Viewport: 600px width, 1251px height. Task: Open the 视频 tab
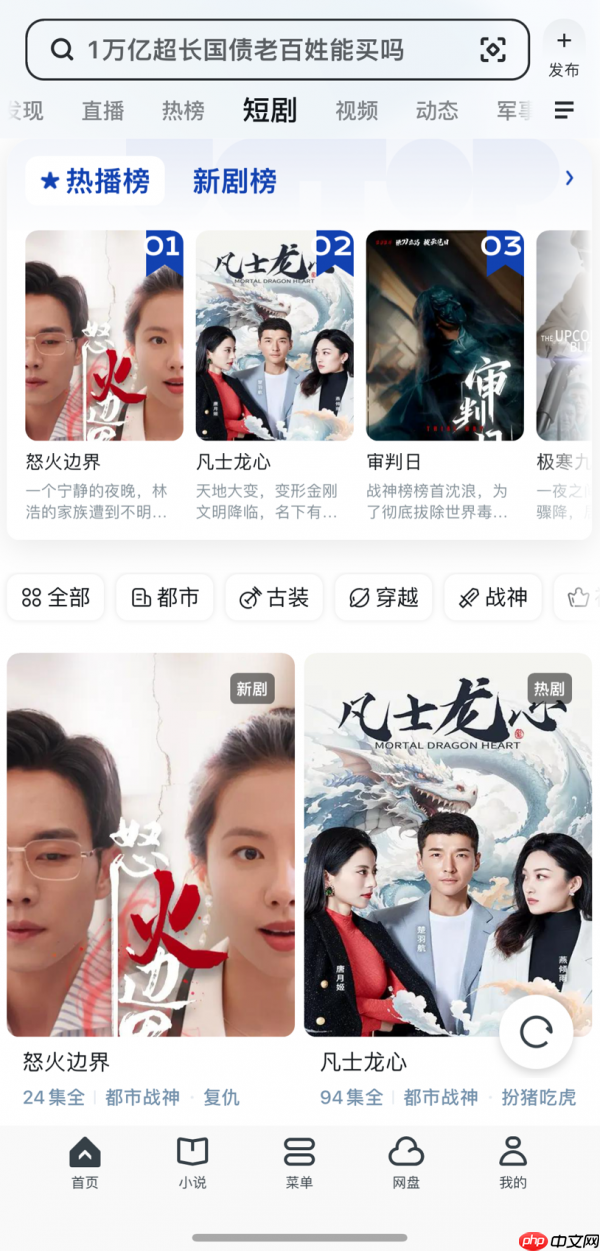(356, 110)
